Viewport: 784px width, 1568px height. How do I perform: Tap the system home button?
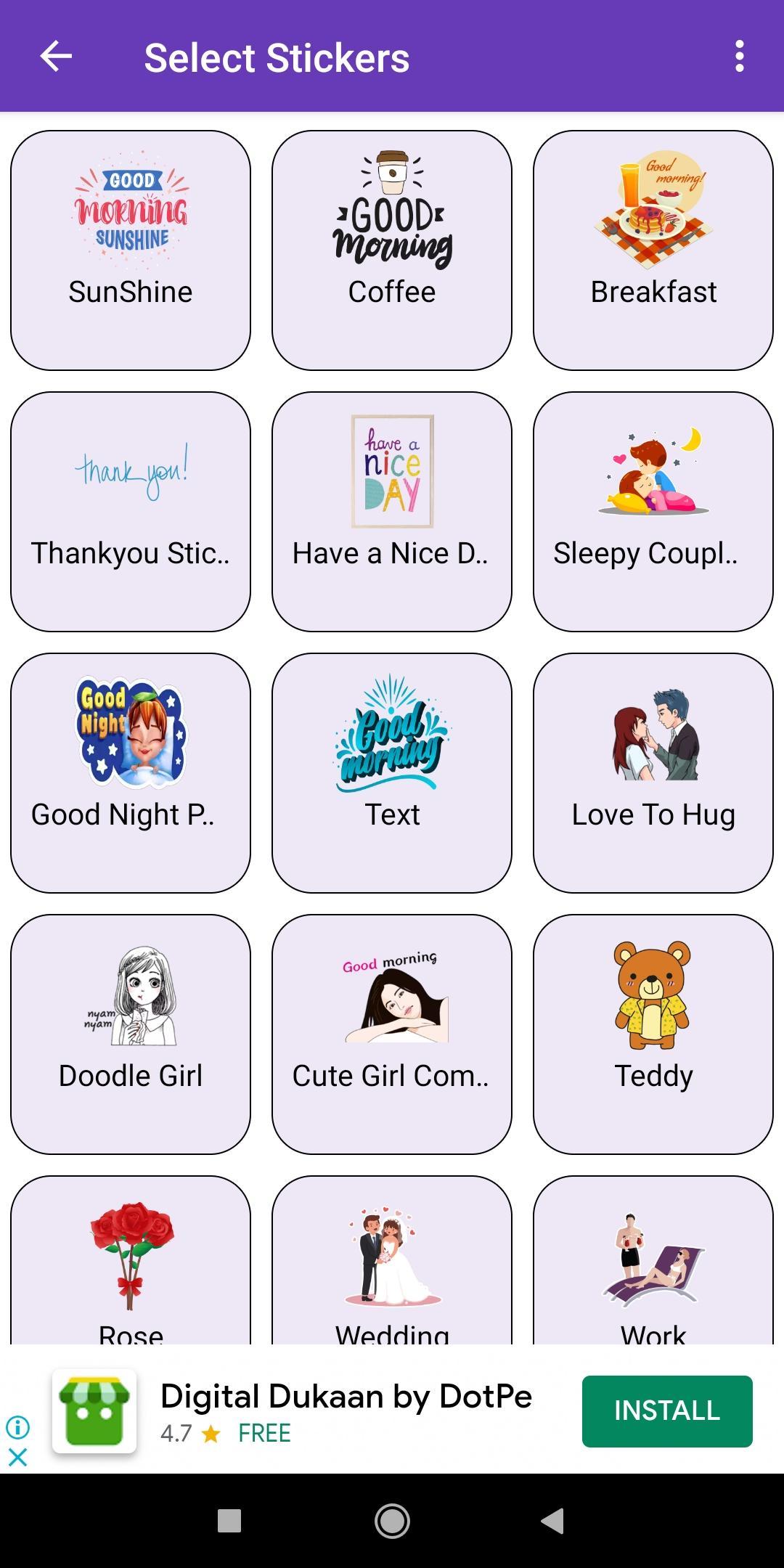pos(392,1521)
